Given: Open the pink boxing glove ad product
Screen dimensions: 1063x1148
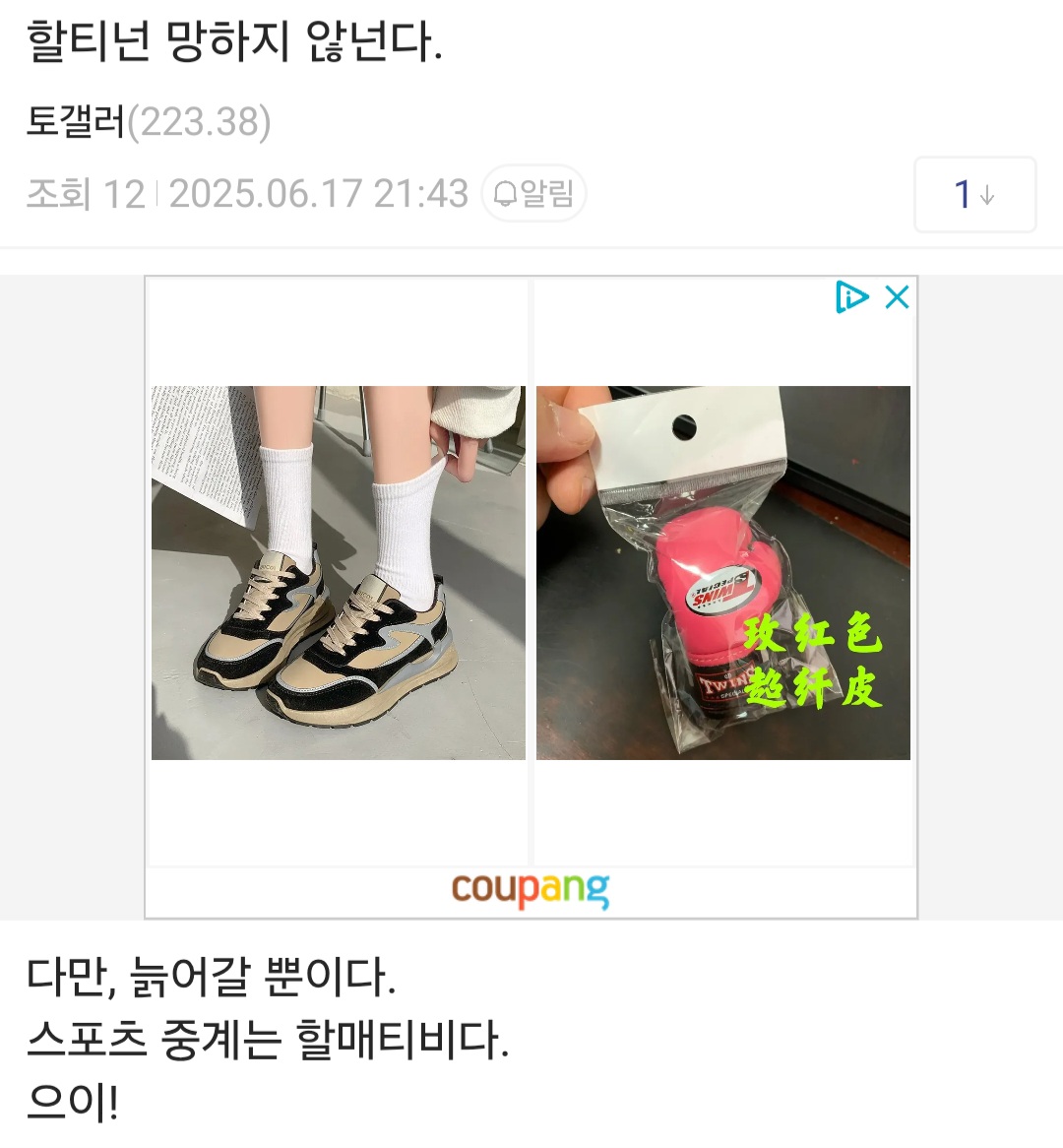Looking at the screenshot, I should (x=723, y=572).
